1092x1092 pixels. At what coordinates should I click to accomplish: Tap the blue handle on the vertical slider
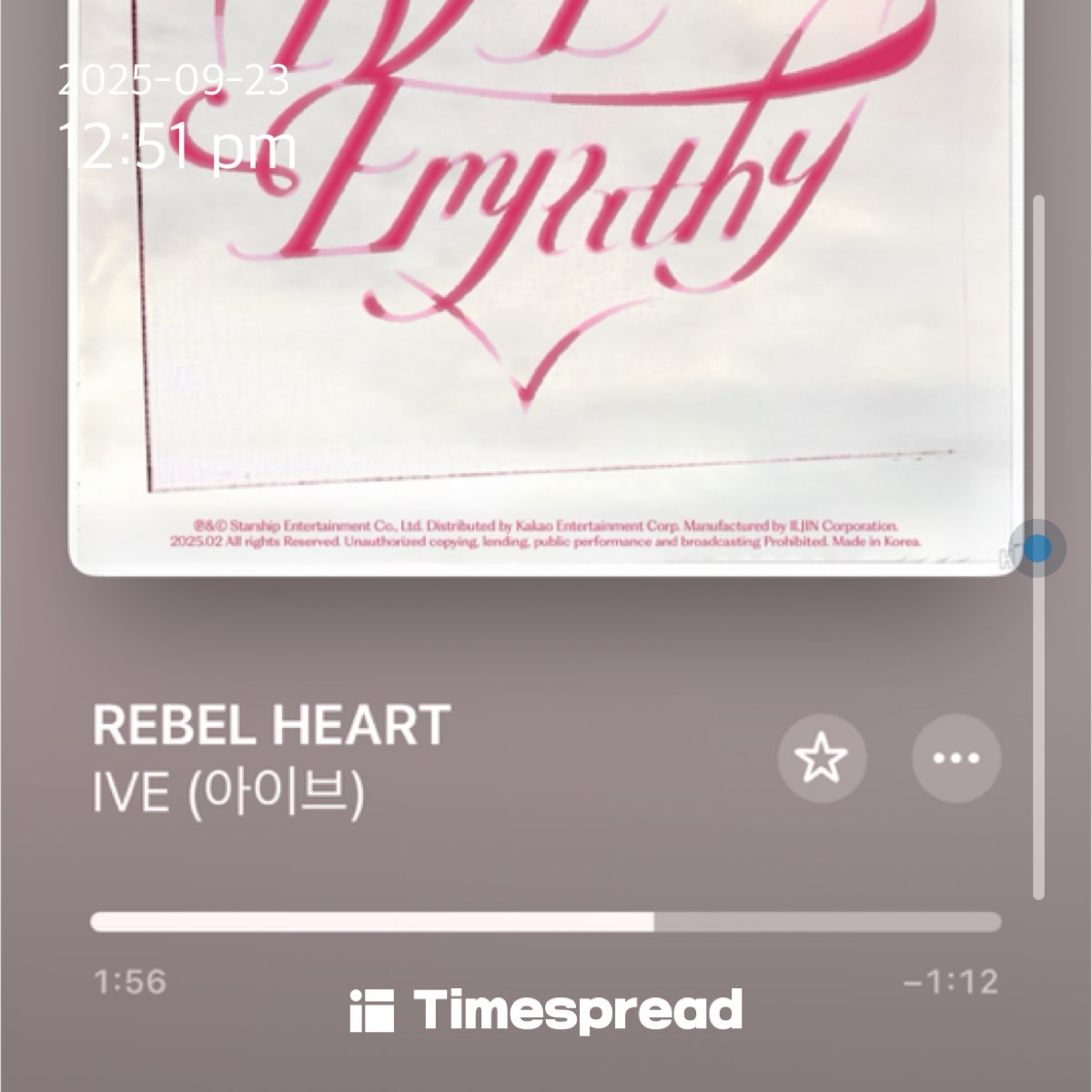point(1037,549)
